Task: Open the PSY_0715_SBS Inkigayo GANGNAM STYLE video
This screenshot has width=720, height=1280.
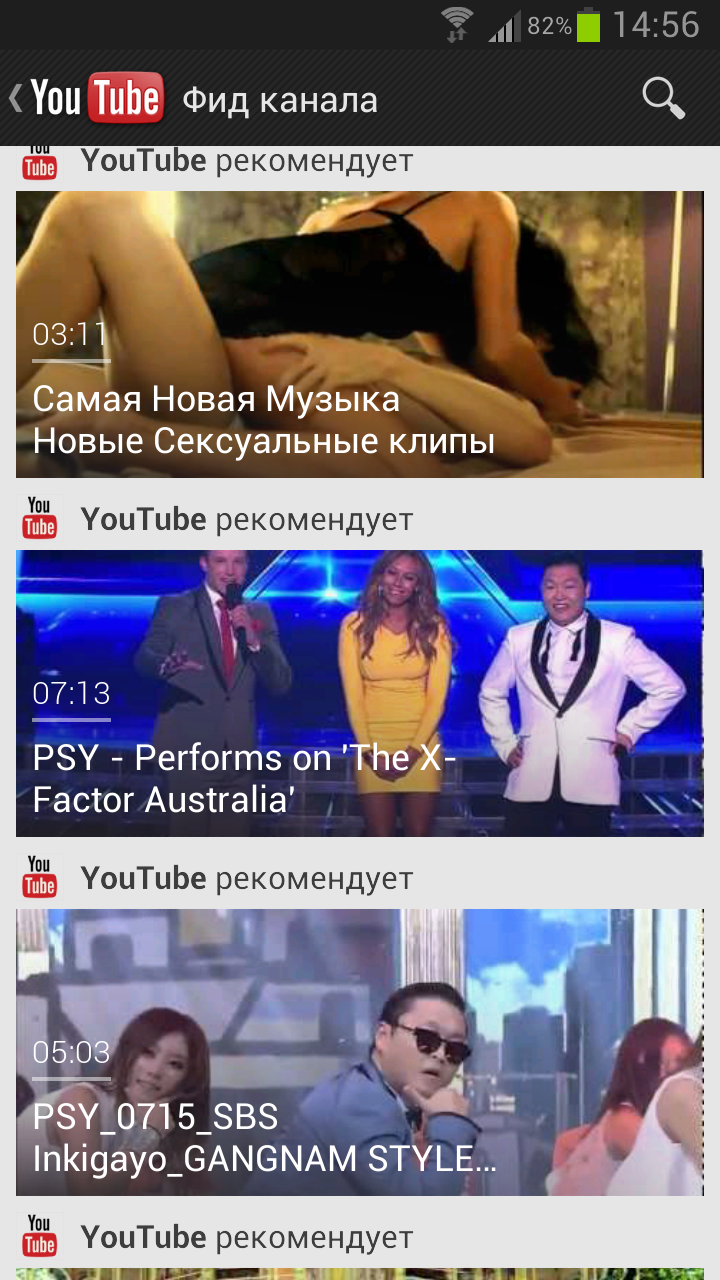Action: coord(360,1052)
